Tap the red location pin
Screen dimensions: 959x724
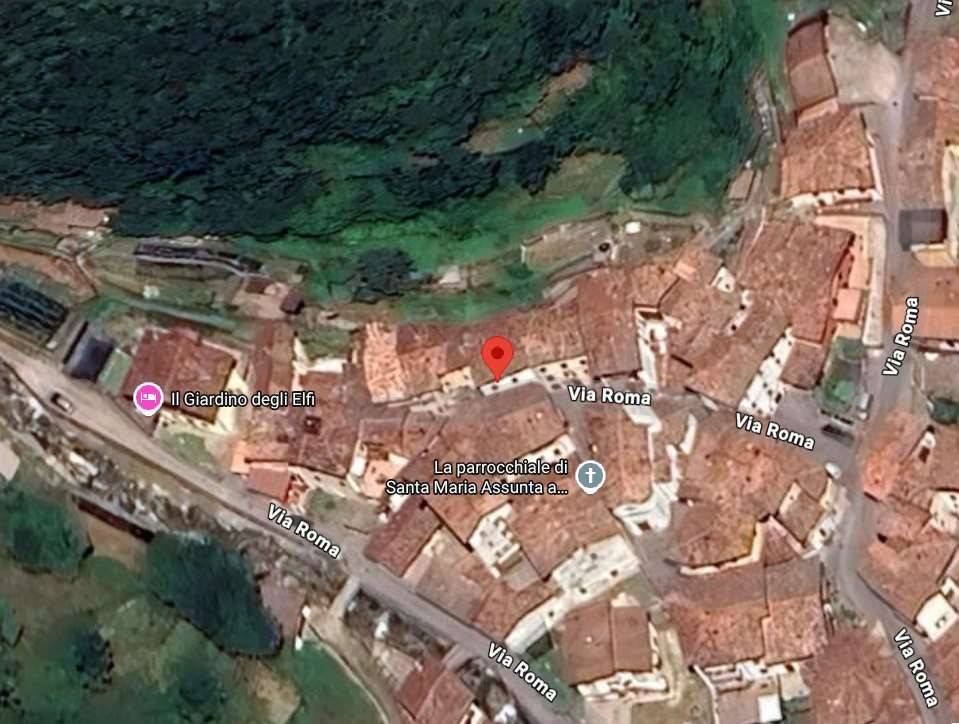[497, 356]
